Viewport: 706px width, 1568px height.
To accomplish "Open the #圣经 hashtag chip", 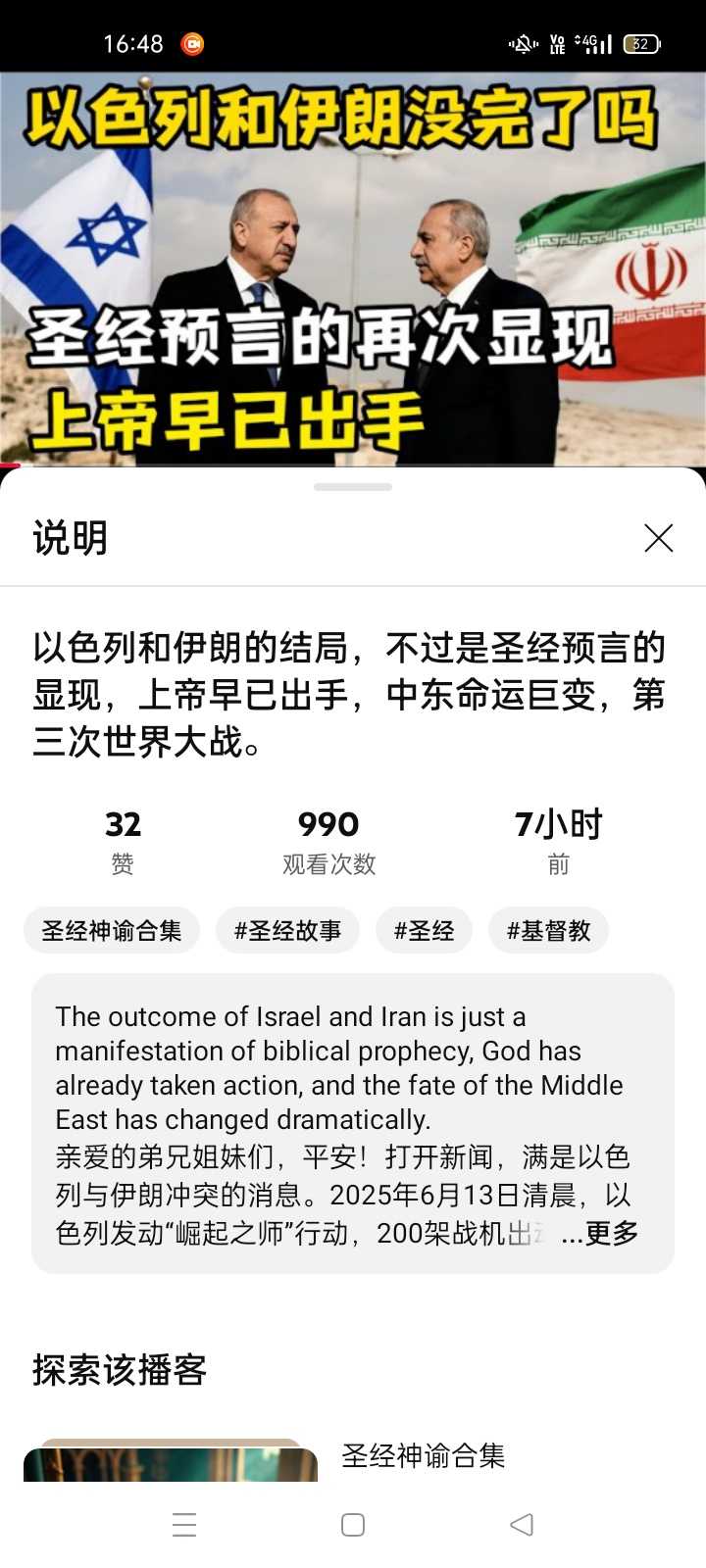I will click(x=424, y=930).
